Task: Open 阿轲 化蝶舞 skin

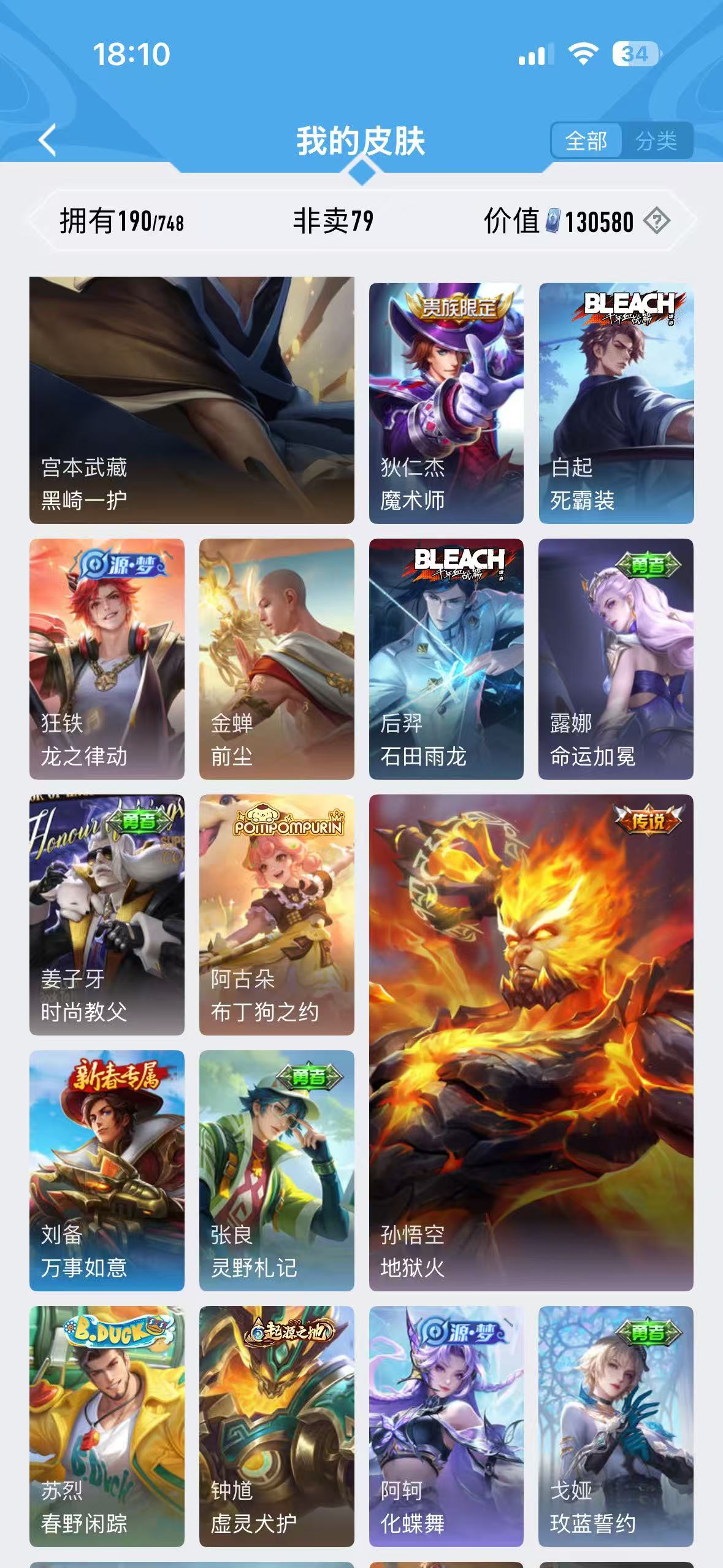Action: (x=446, y=1426)
